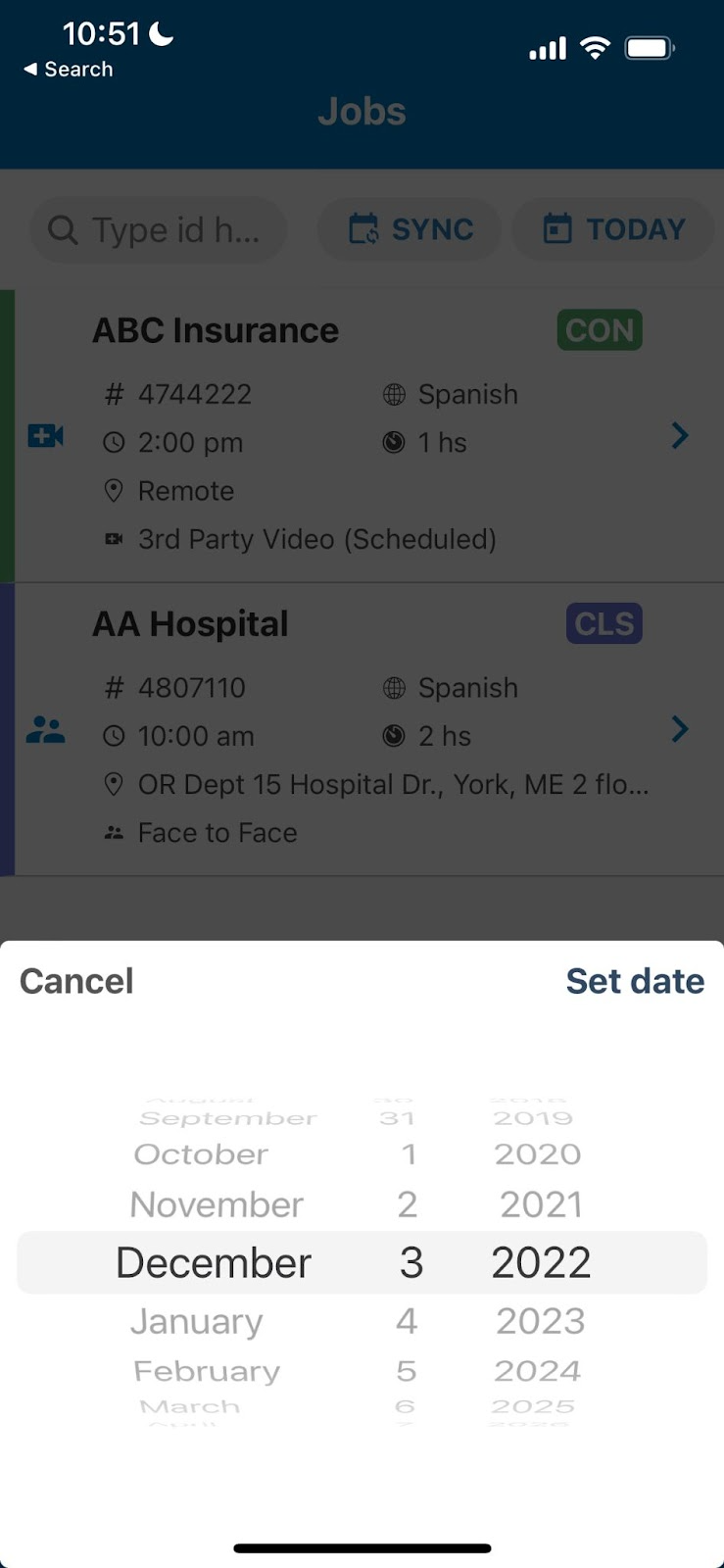Image resolution: width=724 pixels, height=1568 pixels.
Task: Return to Search via status bar back control
Action: (x=65, y=69)
